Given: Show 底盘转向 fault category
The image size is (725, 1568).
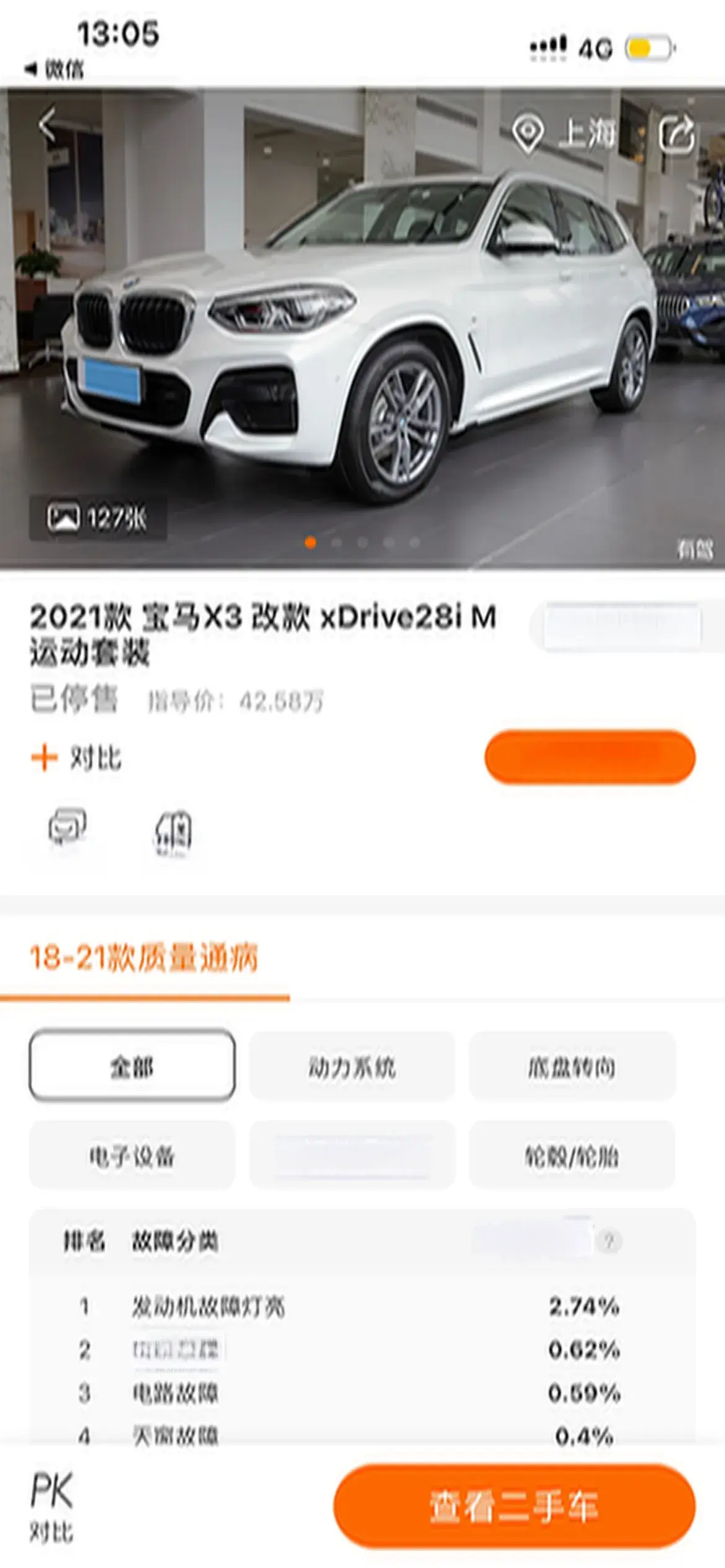Looking at the screenshot, I should pos(571,1067).
